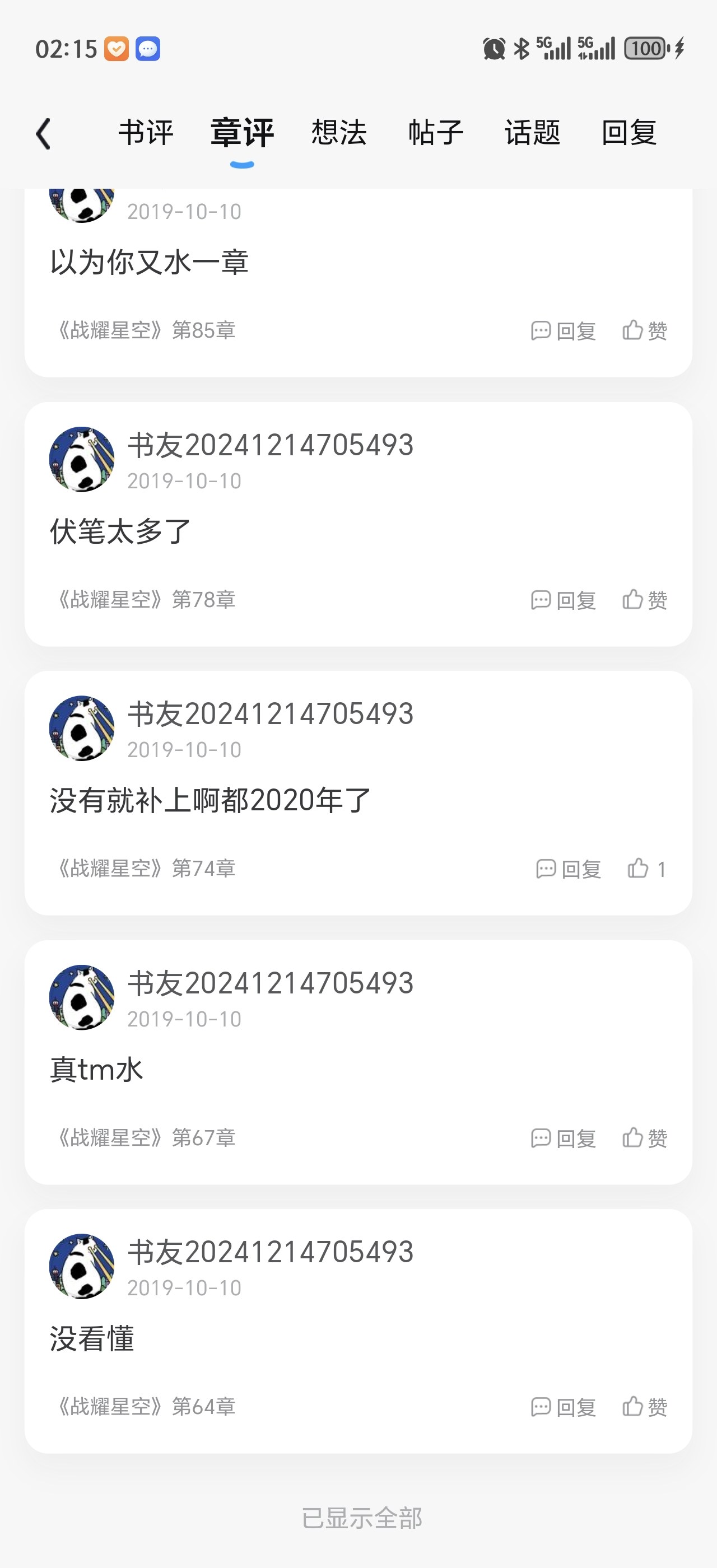Reply to the 真tm水 comment
The width and height of the screenshot is (717, 1568).
pos(564,1138)
